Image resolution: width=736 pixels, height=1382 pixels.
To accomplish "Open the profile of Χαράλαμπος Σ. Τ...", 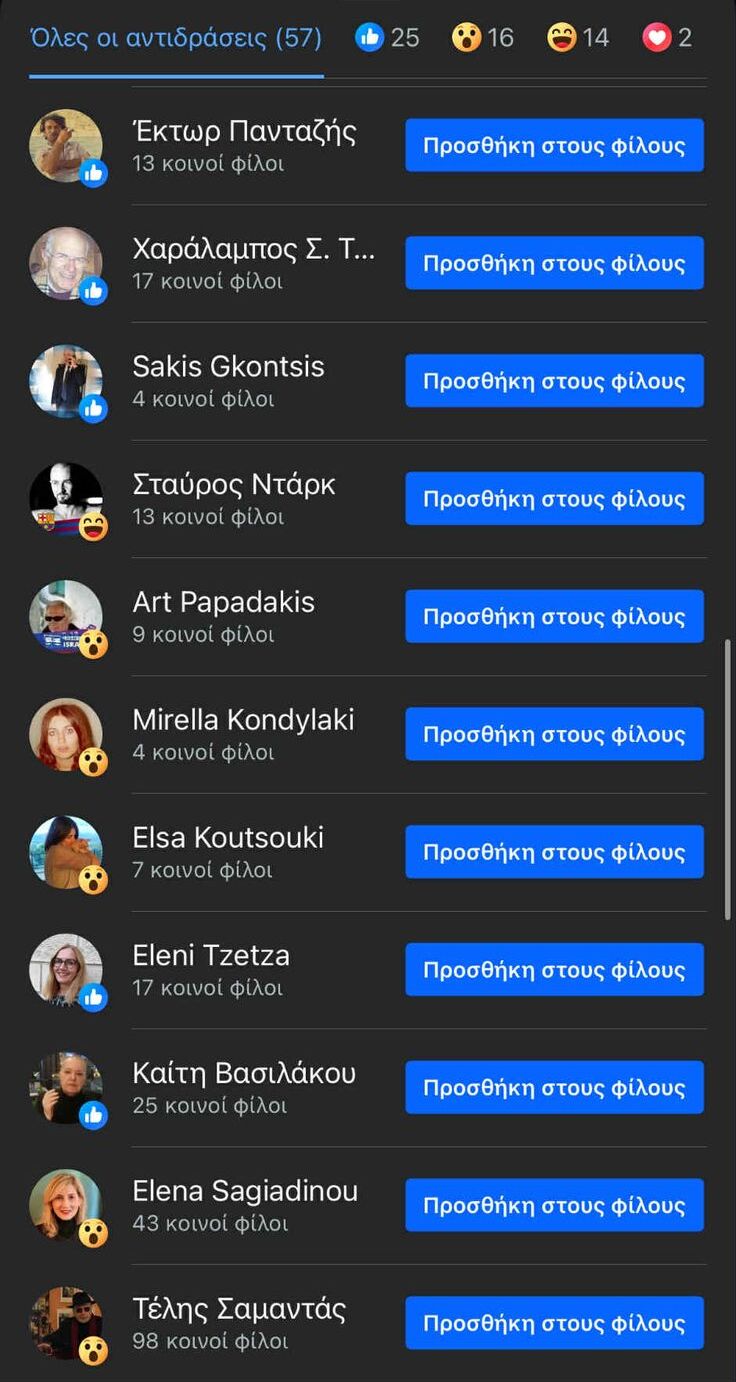I will click(x=253, y=249).
